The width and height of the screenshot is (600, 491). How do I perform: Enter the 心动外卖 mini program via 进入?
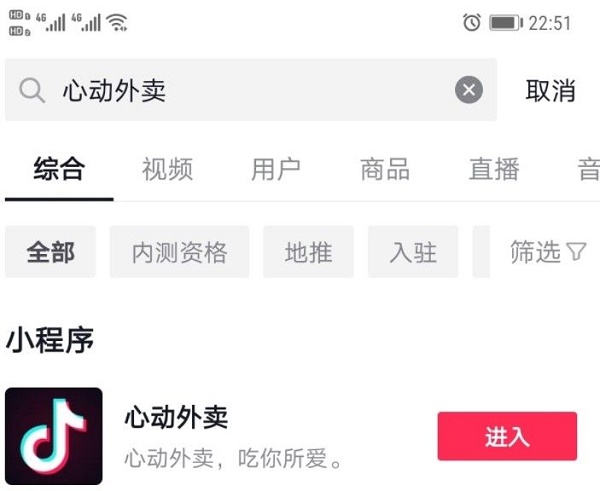[x=507, y=436]
